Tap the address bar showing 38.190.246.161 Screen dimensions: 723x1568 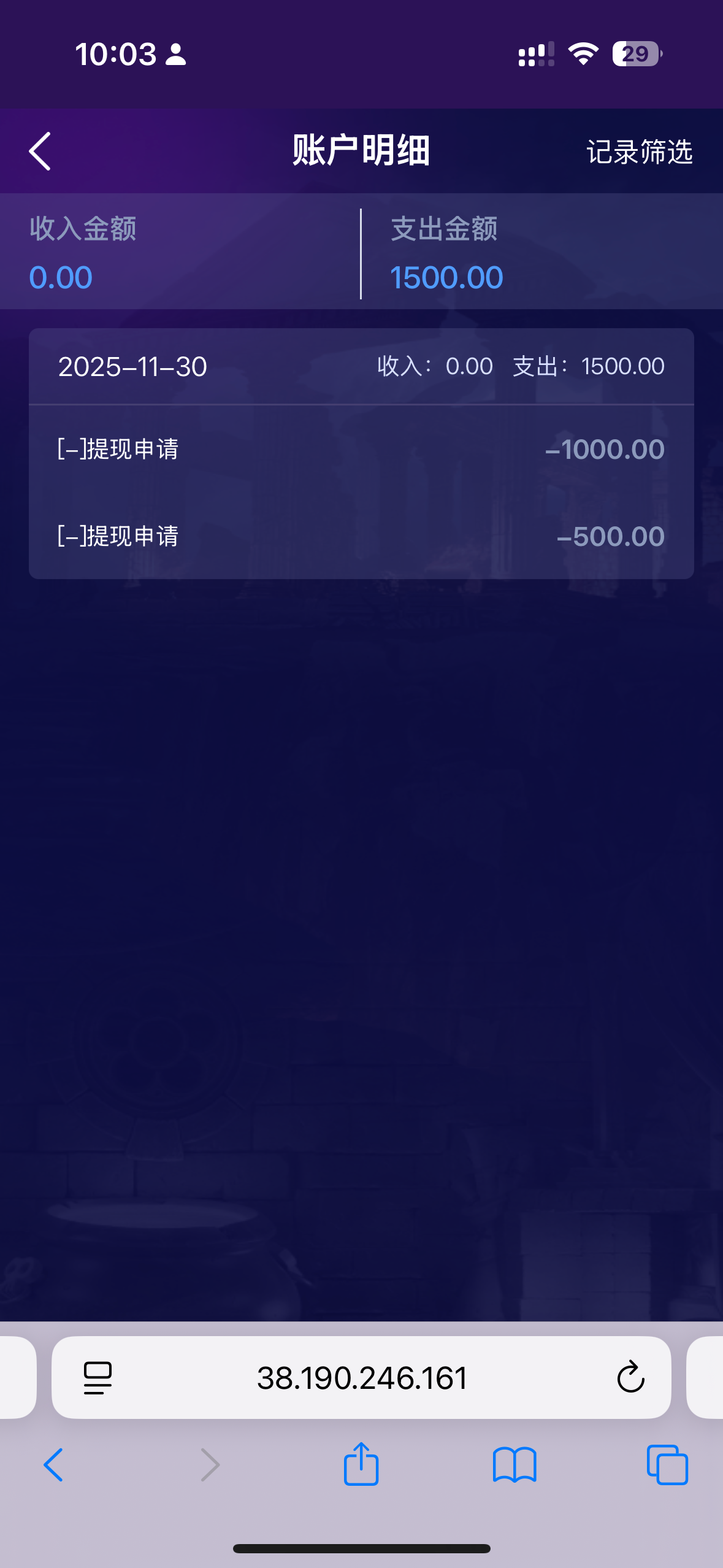tap(361, 1378)
